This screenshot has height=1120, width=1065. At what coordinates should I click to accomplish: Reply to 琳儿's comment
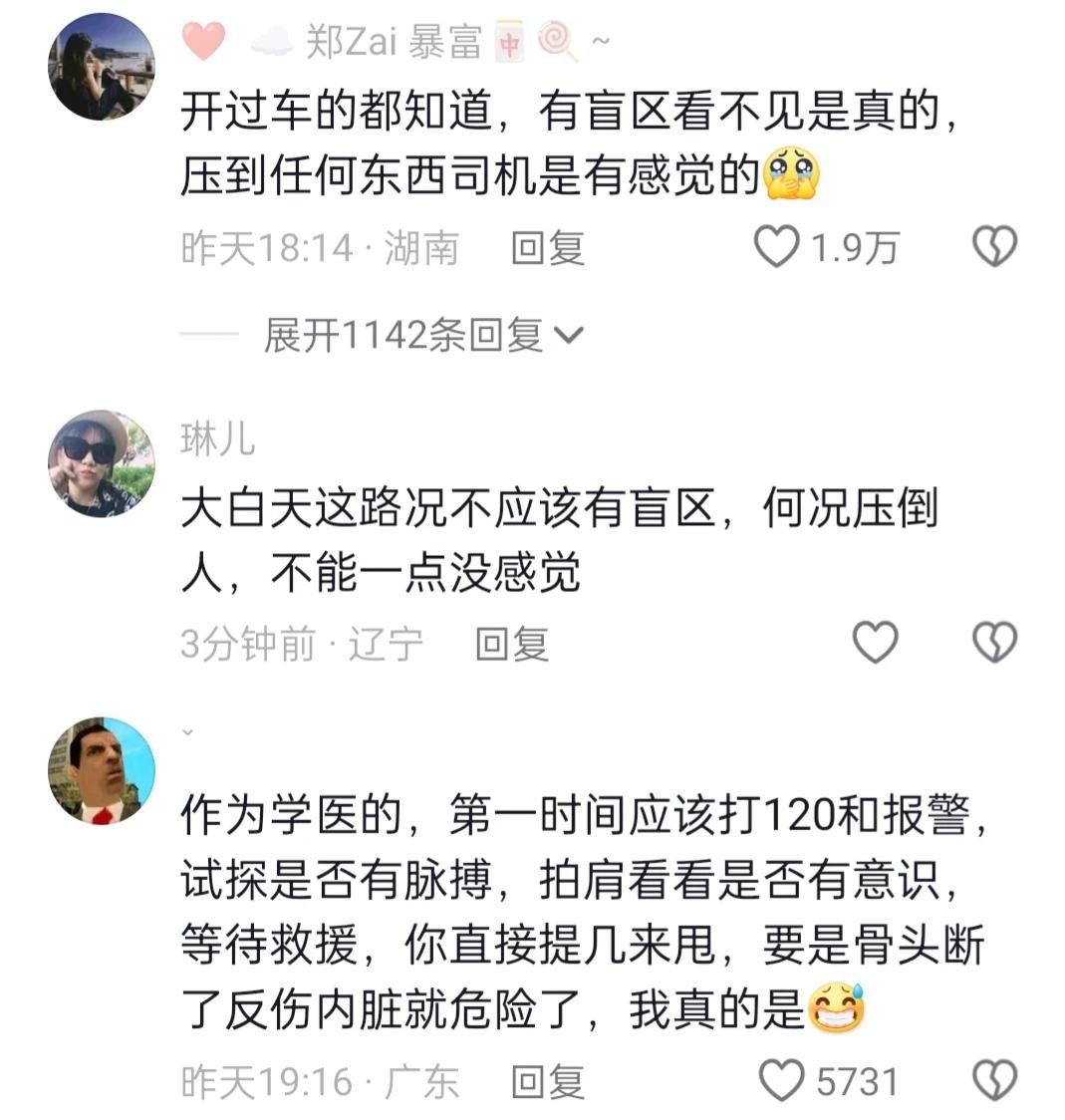pos(511,645)
